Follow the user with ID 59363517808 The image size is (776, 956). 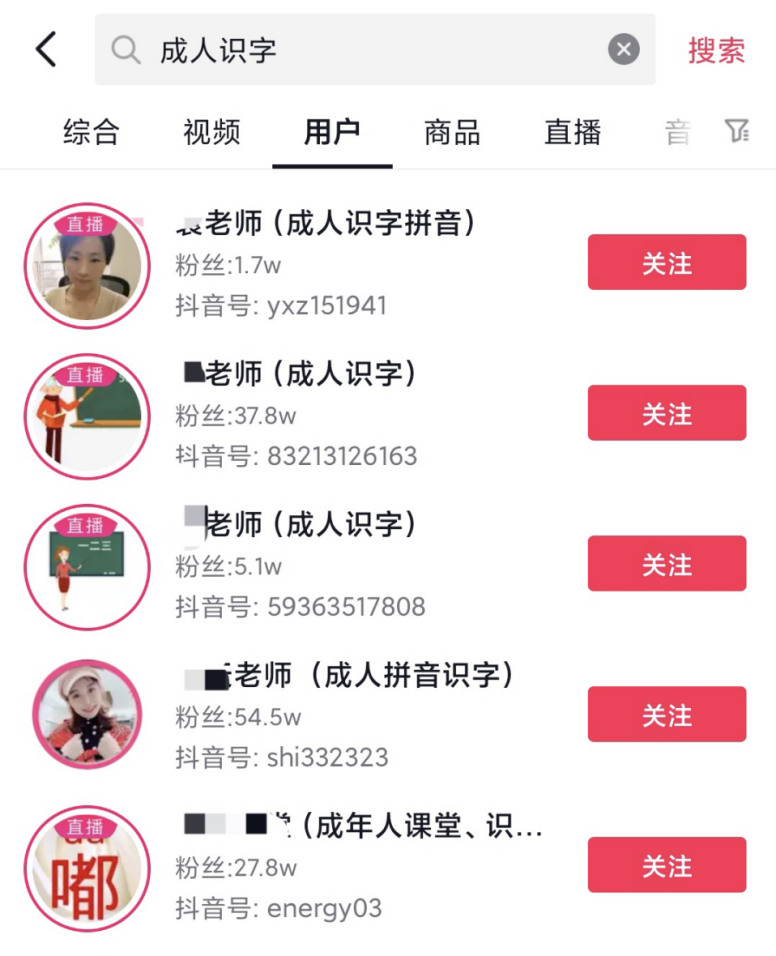point(667,564)
